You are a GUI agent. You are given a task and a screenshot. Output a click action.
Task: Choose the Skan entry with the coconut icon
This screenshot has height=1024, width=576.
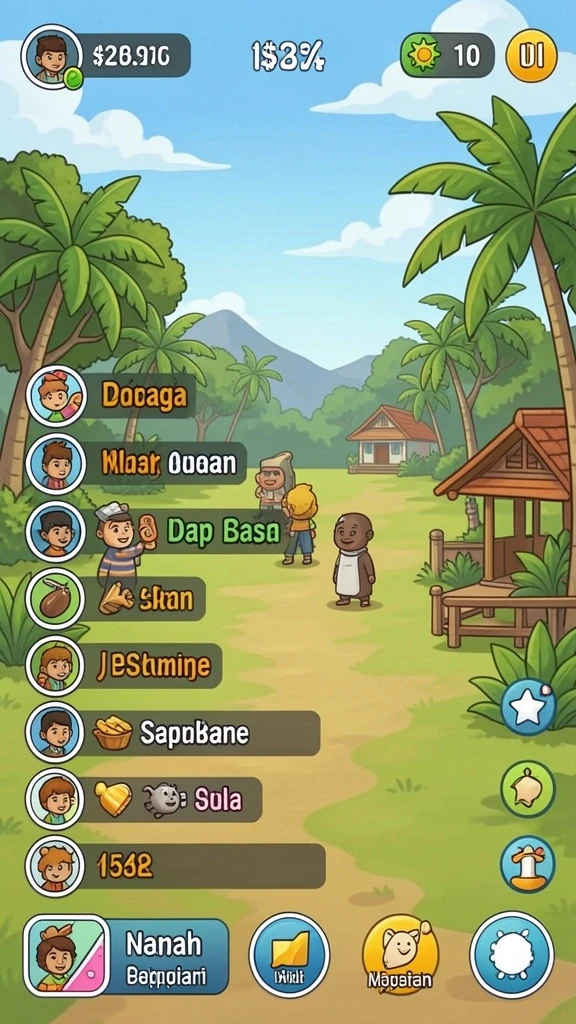[x=116, y=599]
